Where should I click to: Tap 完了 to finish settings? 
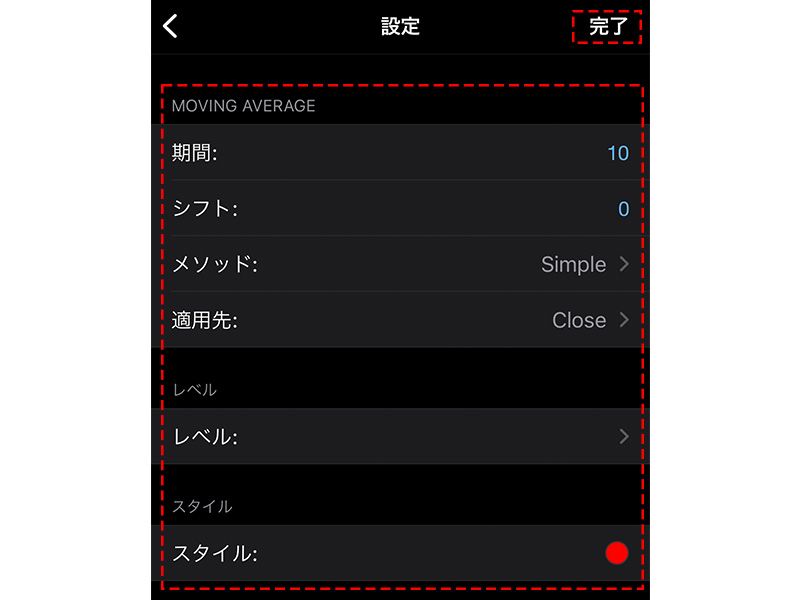click(x=607, y=27)
